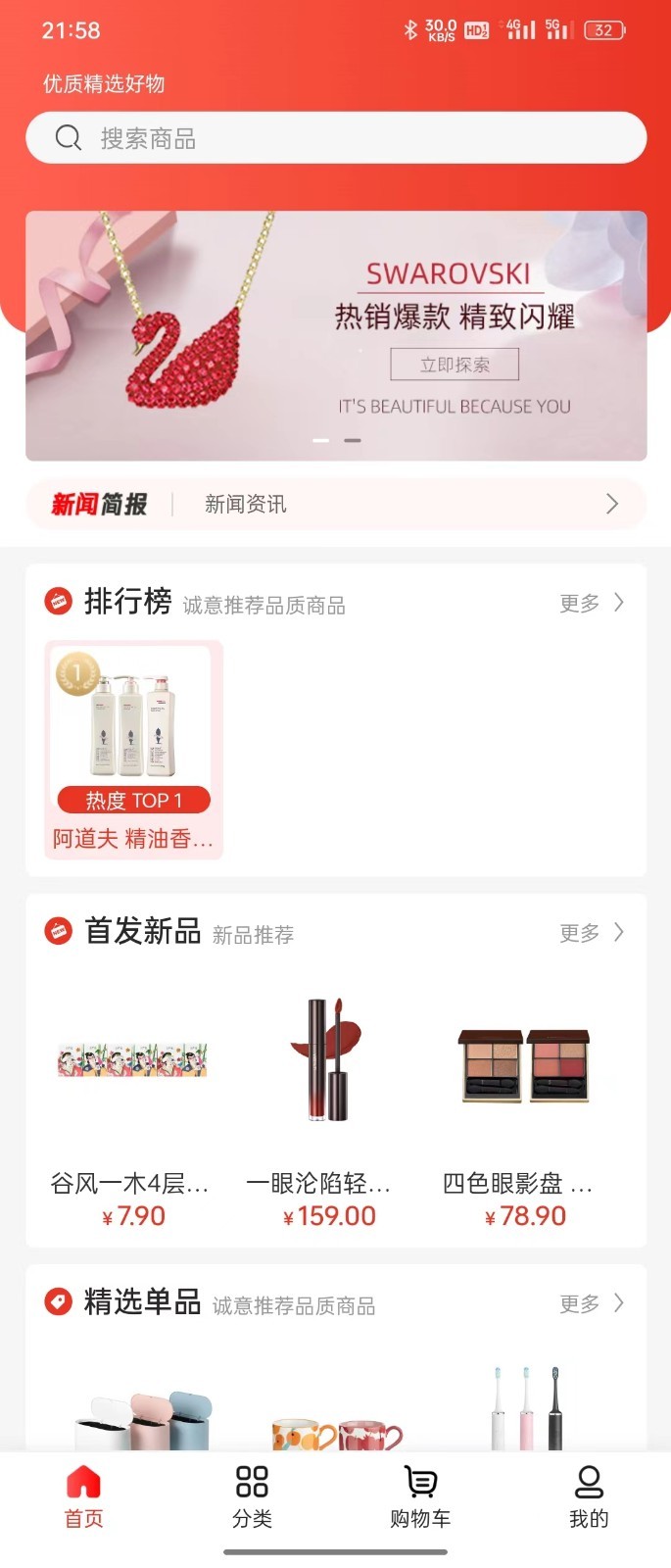Viewport: 671px width, 1568px height.
Task: Tap the 搜索商品 search field
Action: coord(336,138)
